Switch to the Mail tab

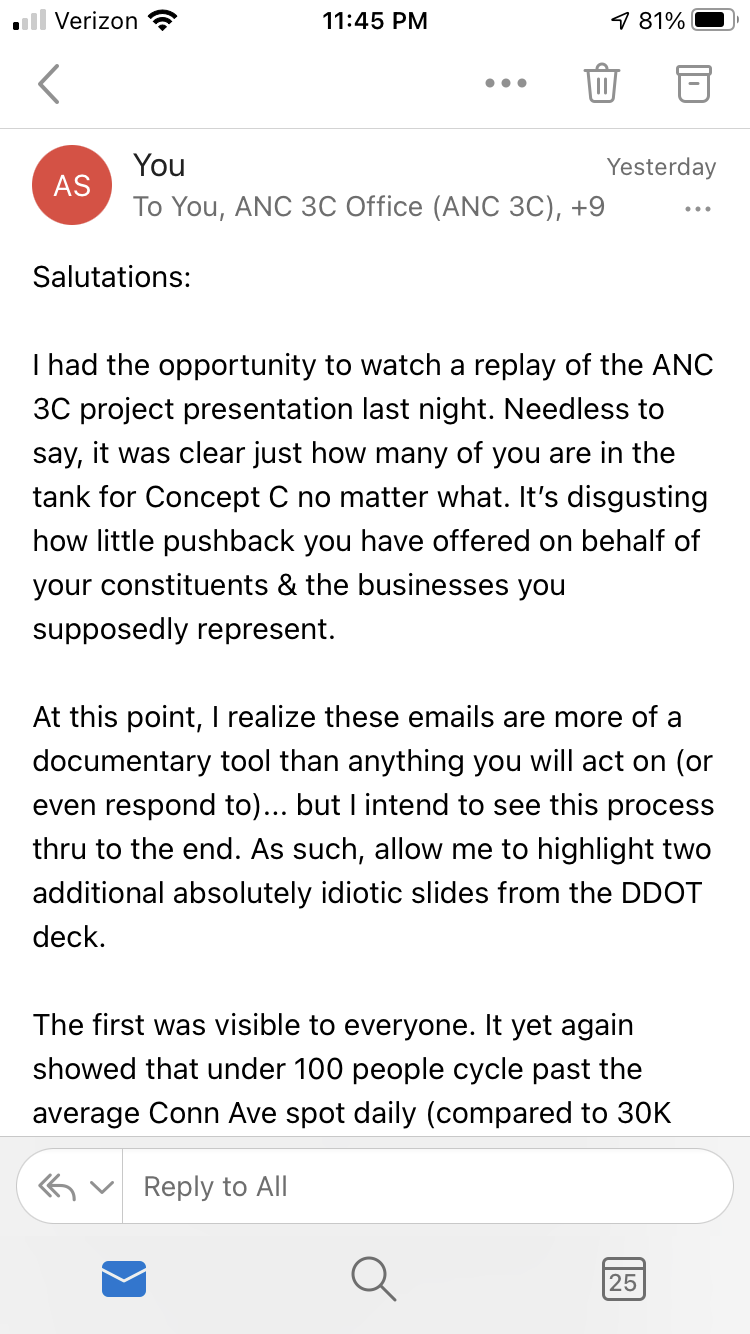[124, 1279]
